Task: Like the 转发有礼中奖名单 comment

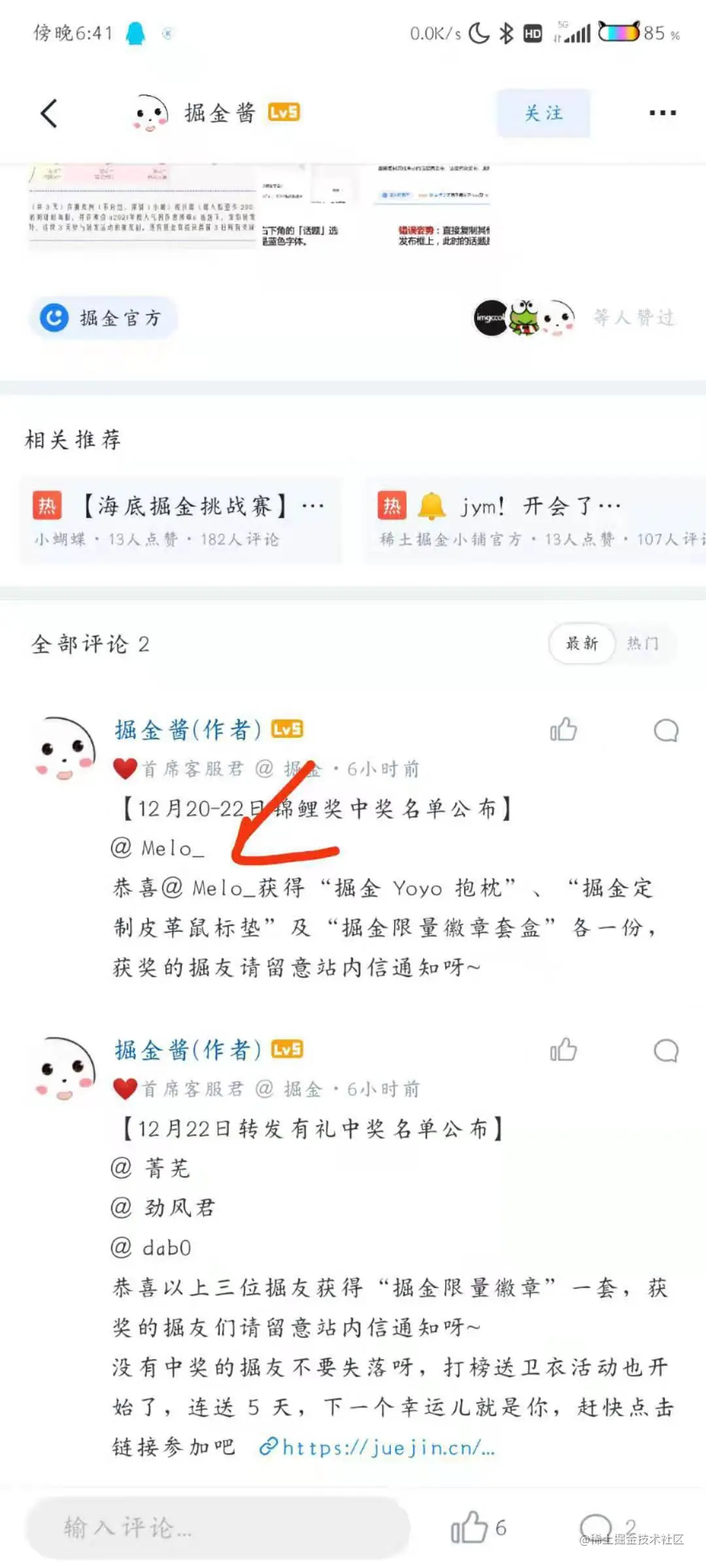Action: [x=563, y=1050]
